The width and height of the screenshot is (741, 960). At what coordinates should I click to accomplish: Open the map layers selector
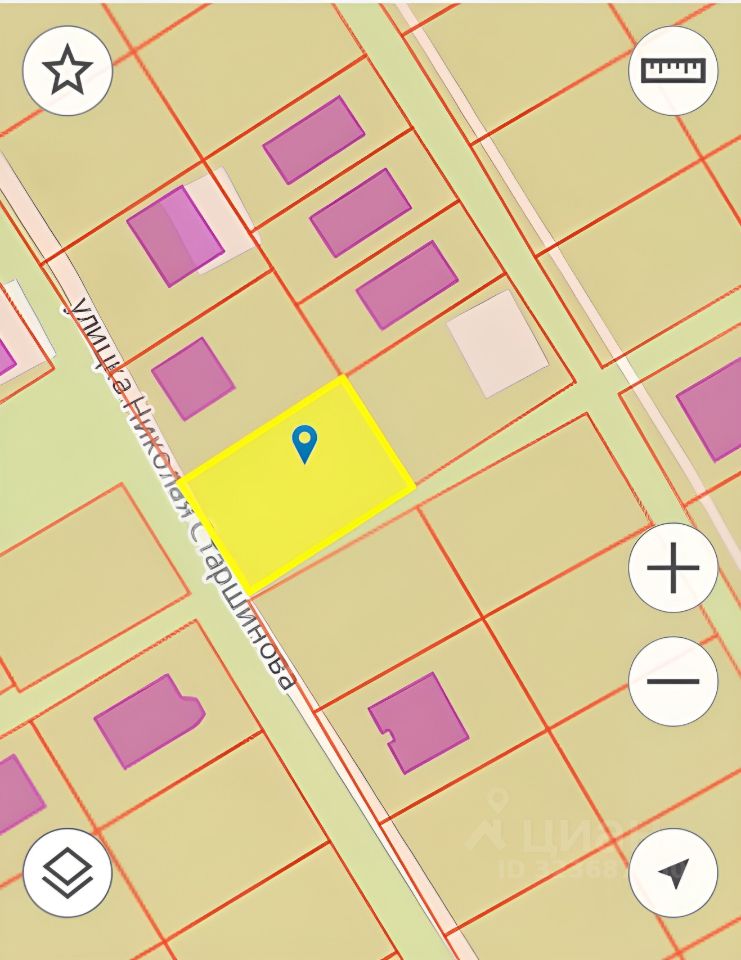click(x=67, y=872)
